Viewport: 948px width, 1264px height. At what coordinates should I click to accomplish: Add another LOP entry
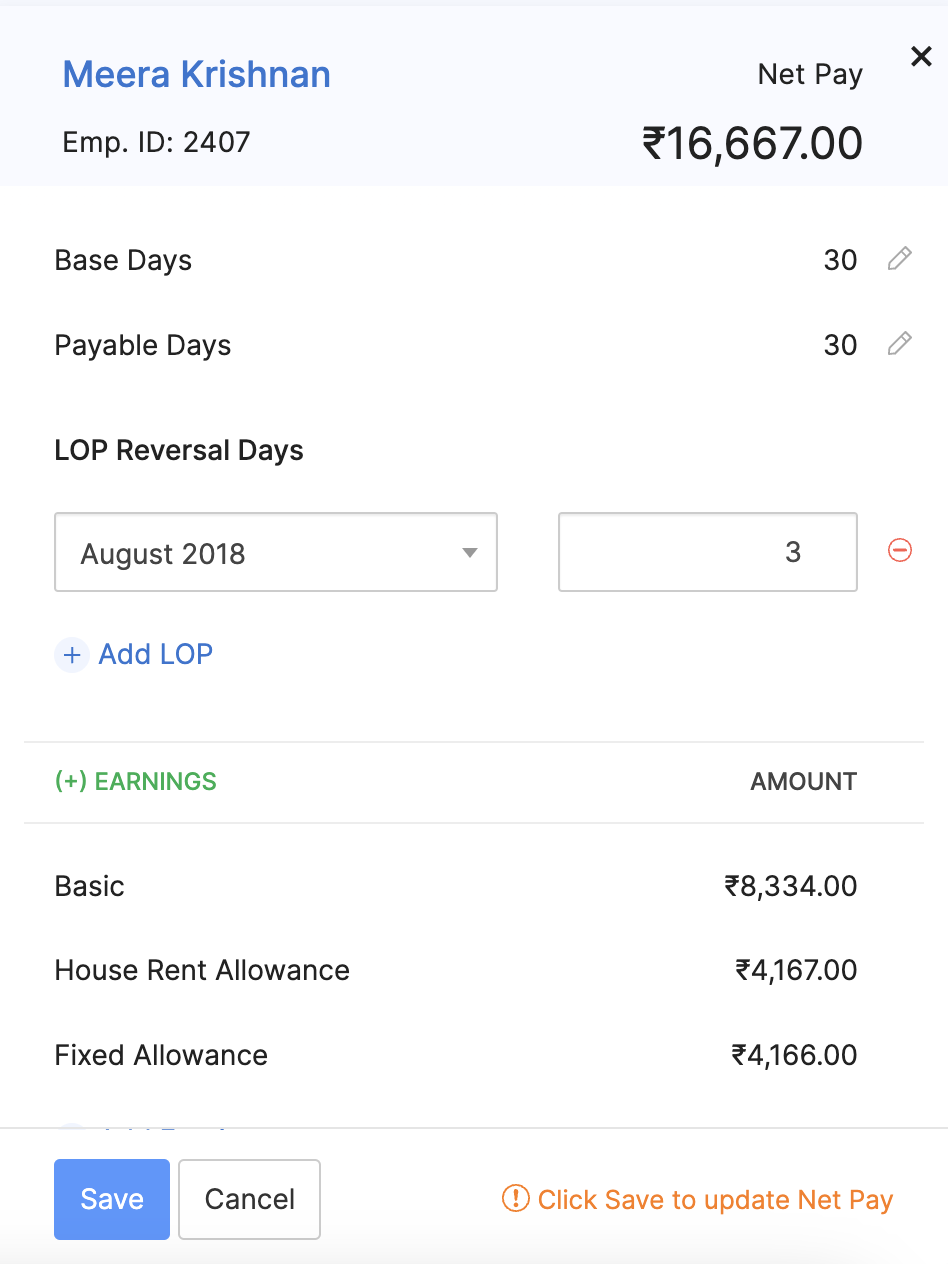[x=135, y=655]
